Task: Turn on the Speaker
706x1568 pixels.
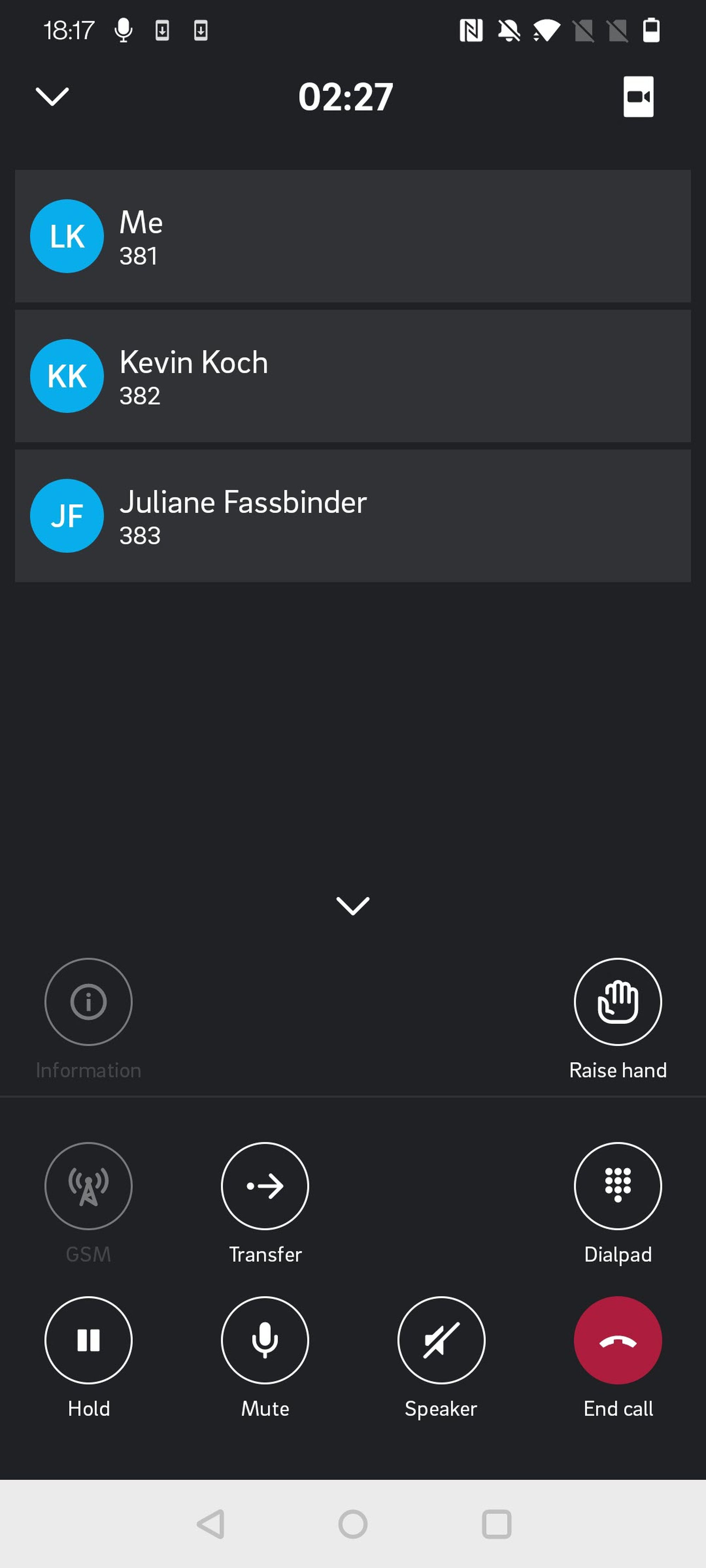Action: 441,1340
